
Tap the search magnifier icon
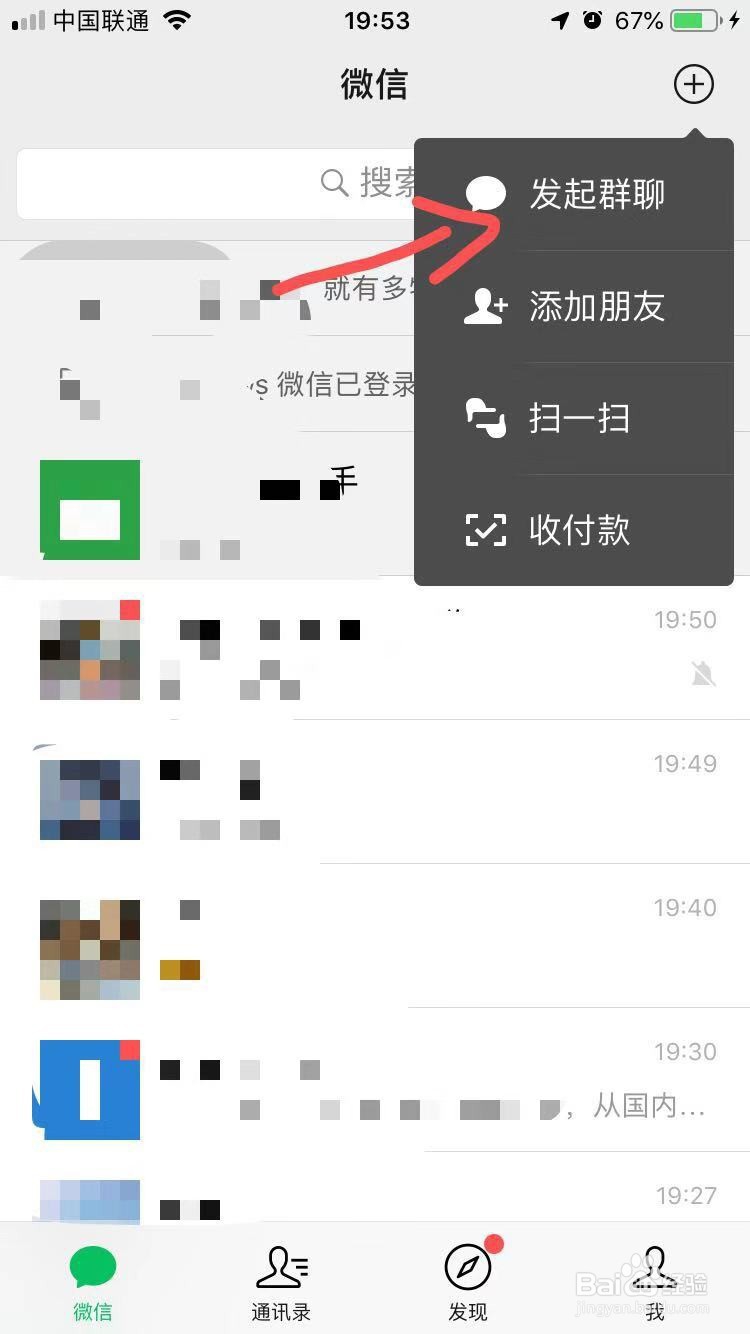coord(334,183)
